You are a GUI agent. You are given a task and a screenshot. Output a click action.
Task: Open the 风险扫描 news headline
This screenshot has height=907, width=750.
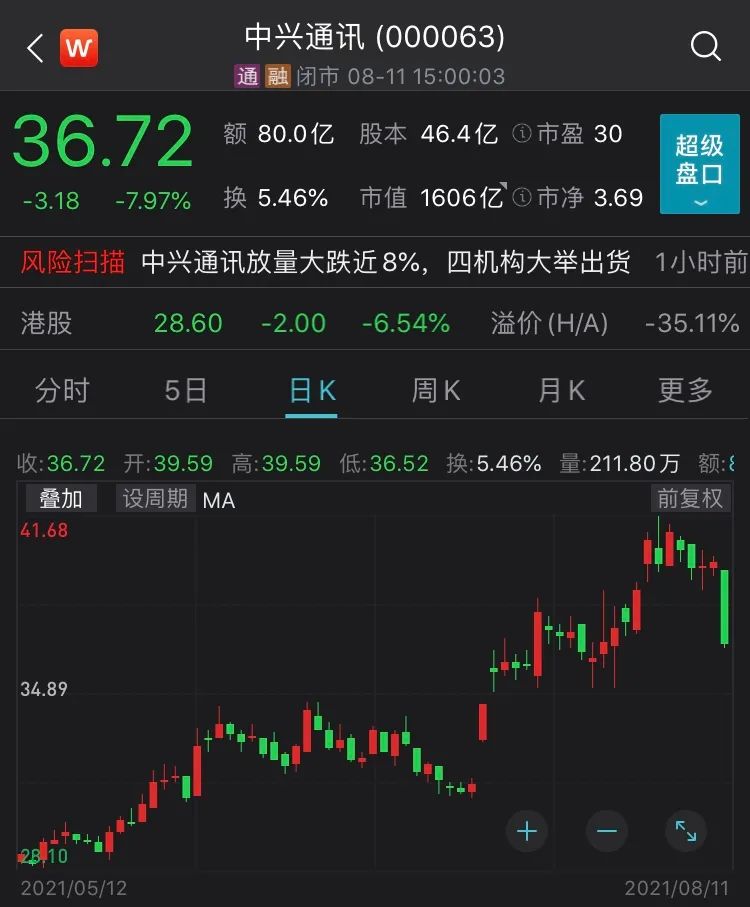click(x=385, y=263)
